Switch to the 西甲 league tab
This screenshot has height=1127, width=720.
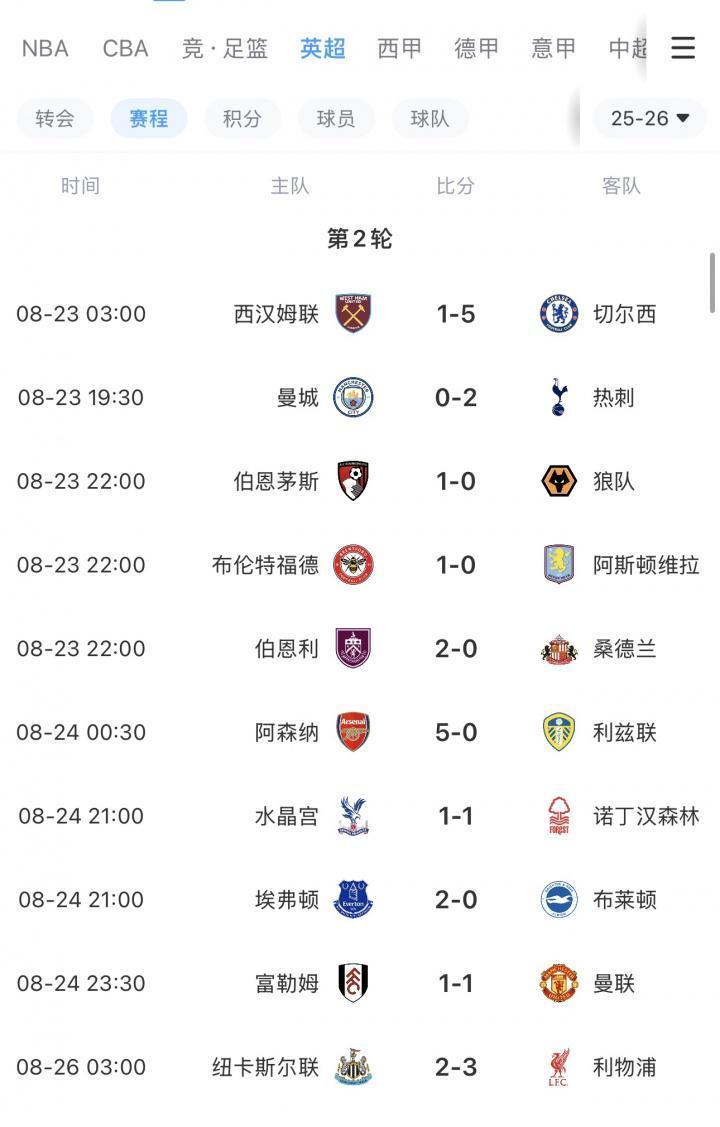(x=399, y=47)
